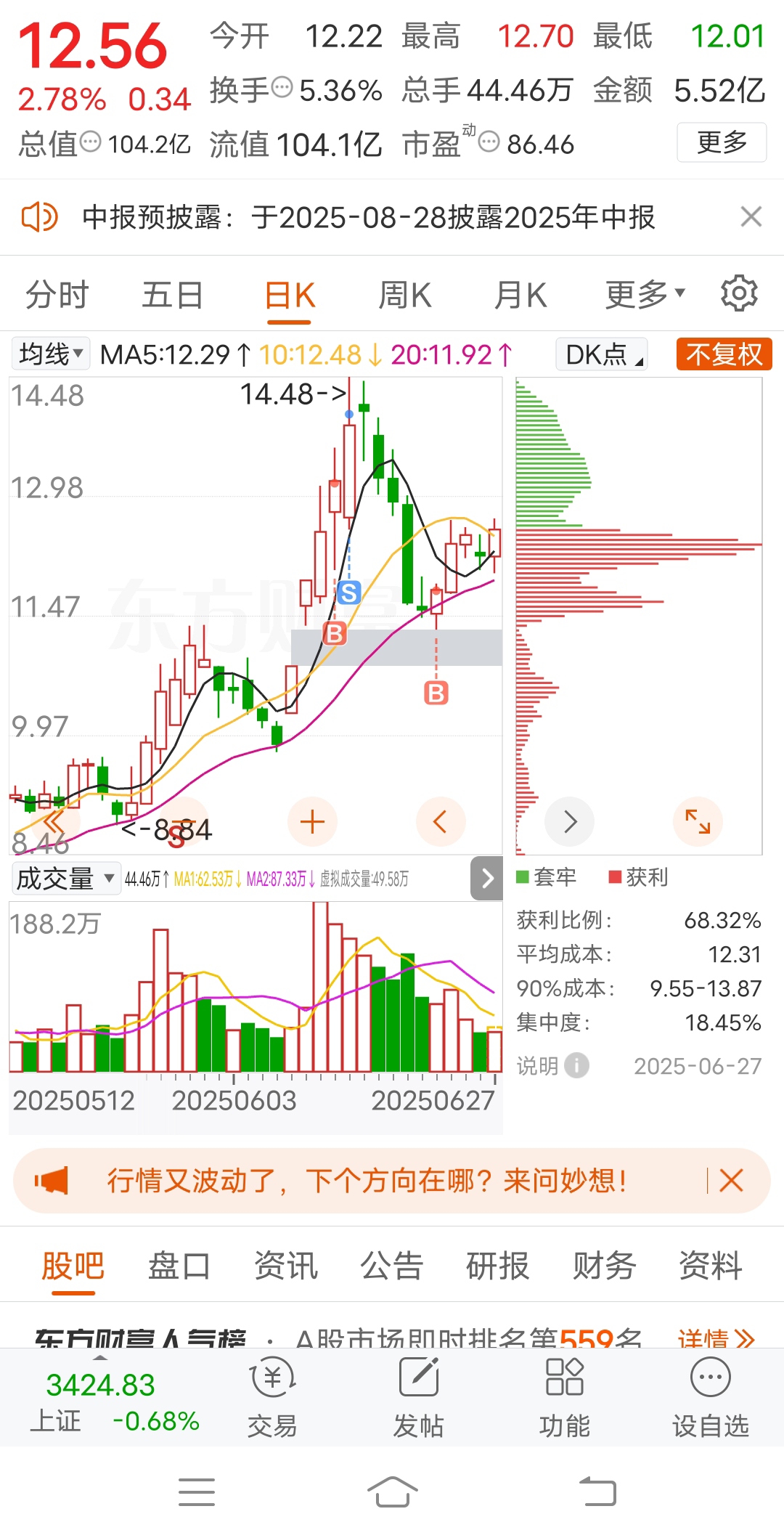Close the 来问妙想 promotion banner
Viewport: 784px width, 1538px height.
coord(731,1181)
